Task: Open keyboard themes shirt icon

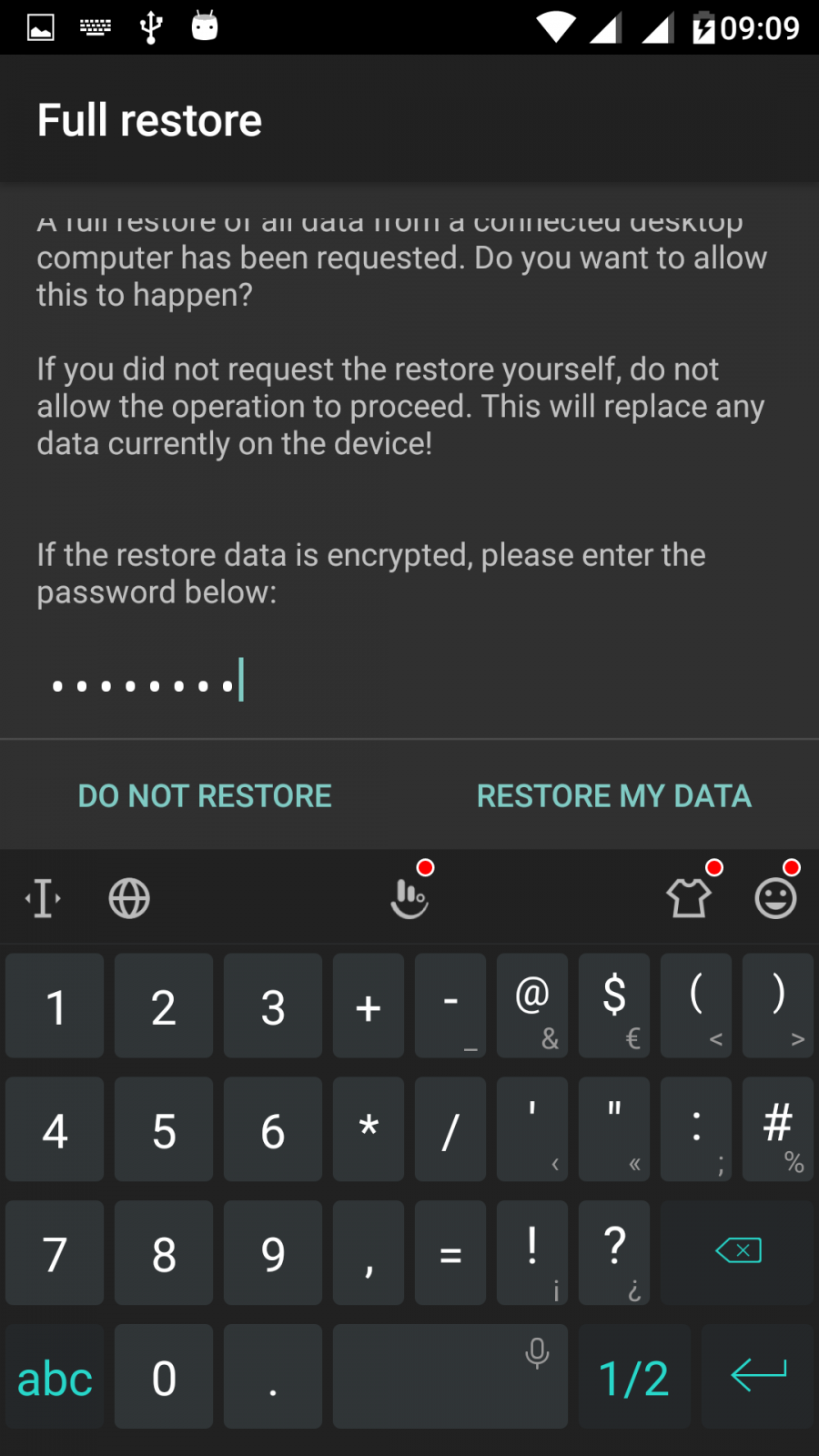Action: click(x=689, y=898)
